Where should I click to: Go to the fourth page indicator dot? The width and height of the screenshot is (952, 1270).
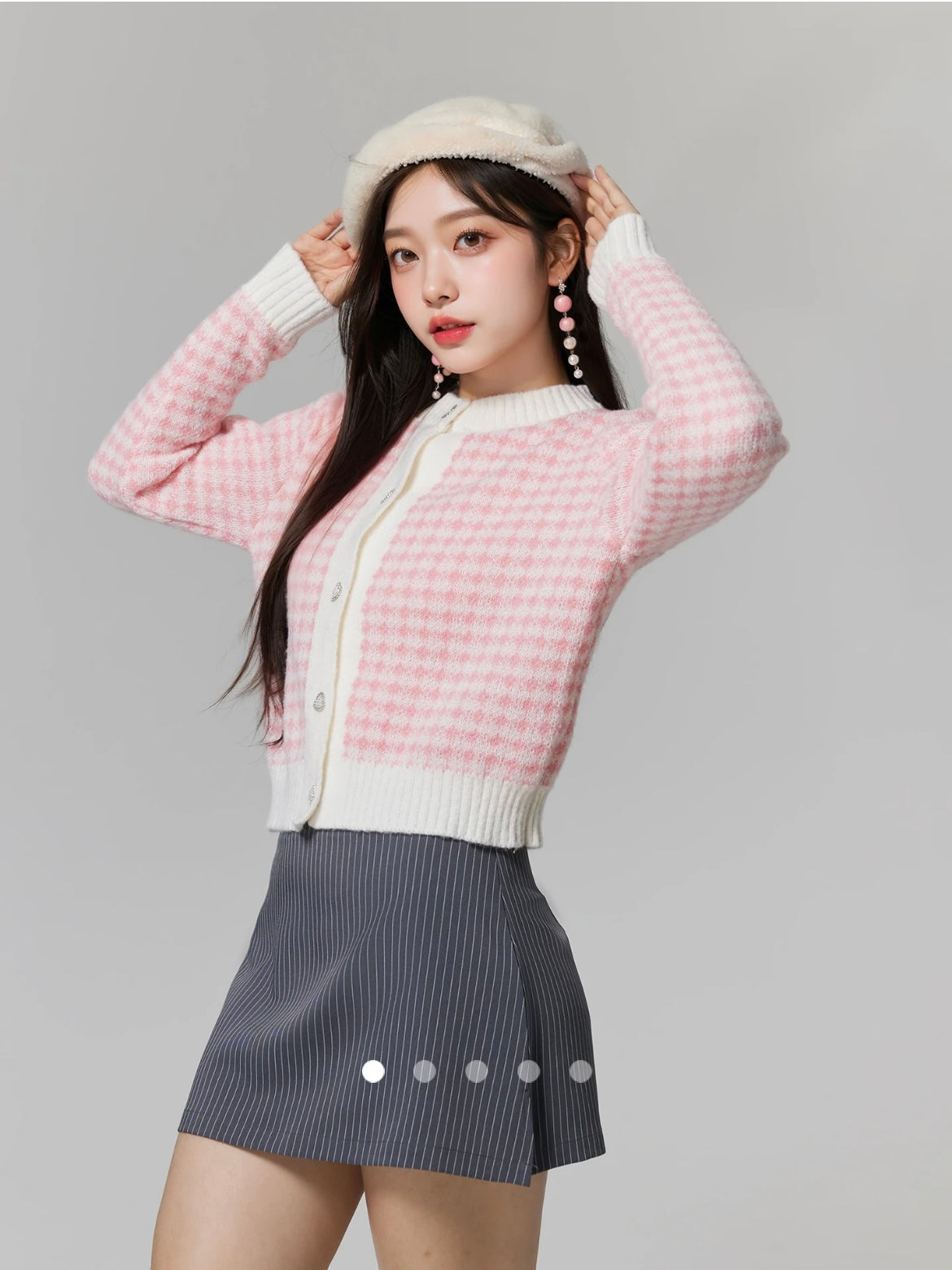click(x=529, y=1071)
